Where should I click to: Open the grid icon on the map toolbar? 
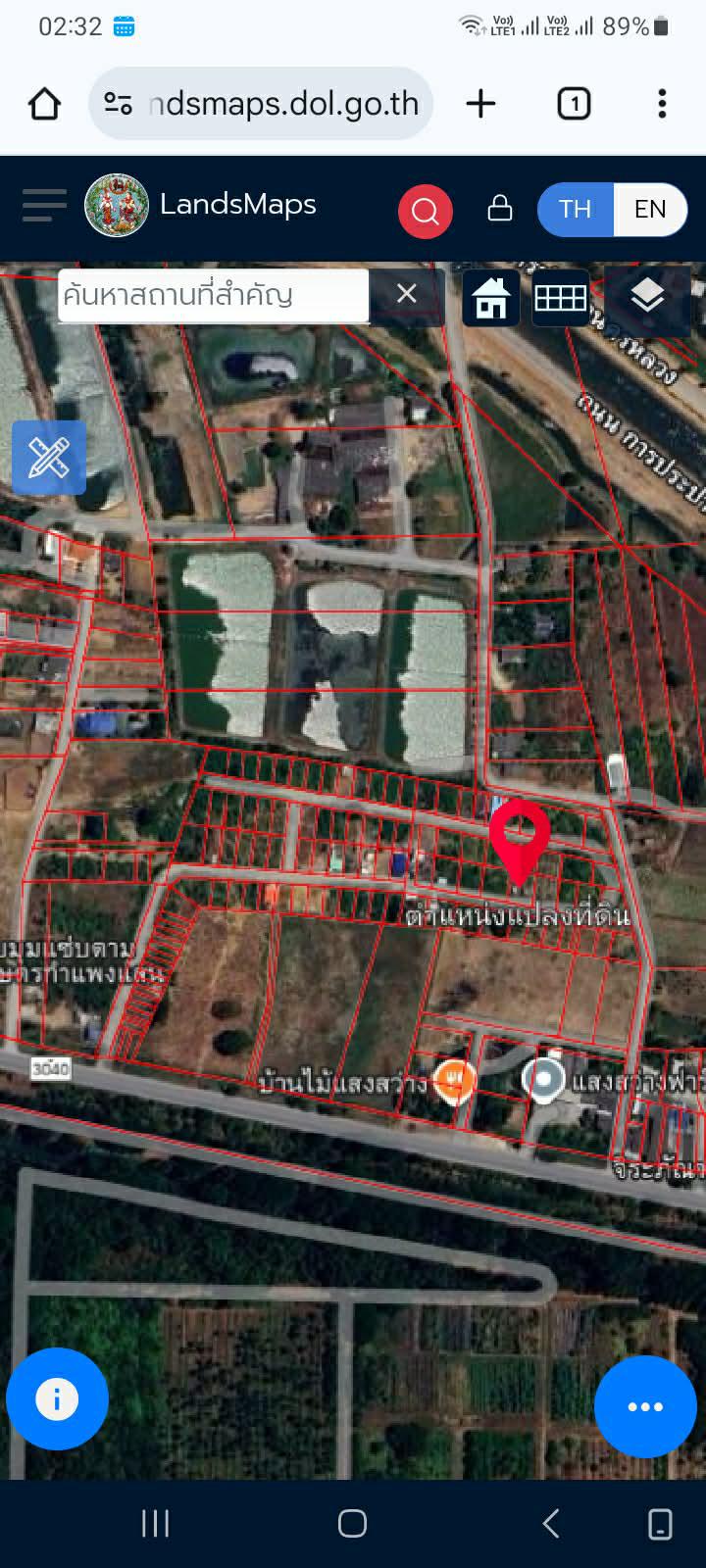pos(561,297)
